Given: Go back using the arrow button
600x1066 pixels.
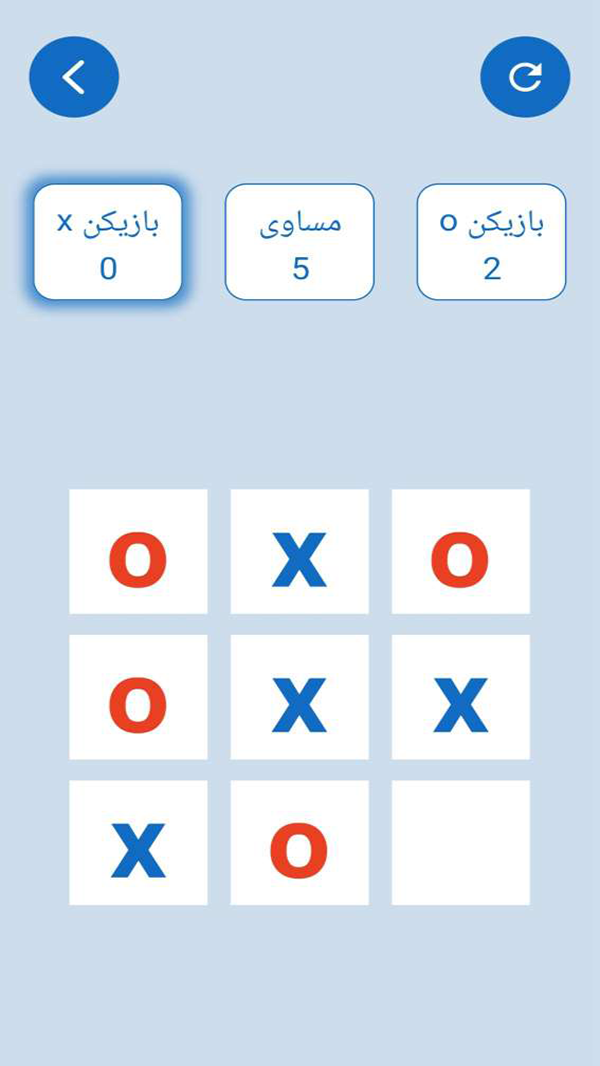Looking at the screenshot, I should tap(74, 77).
